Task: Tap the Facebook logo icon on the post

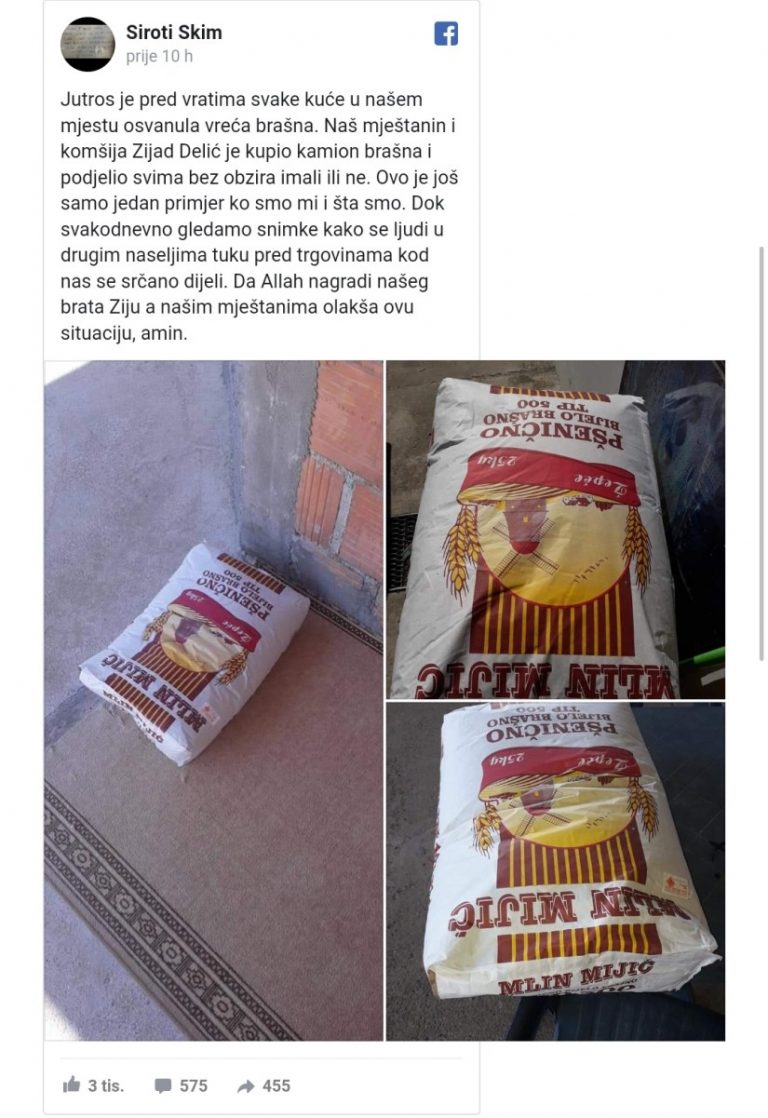Action: pyautogui.click(x=446, y=34)
